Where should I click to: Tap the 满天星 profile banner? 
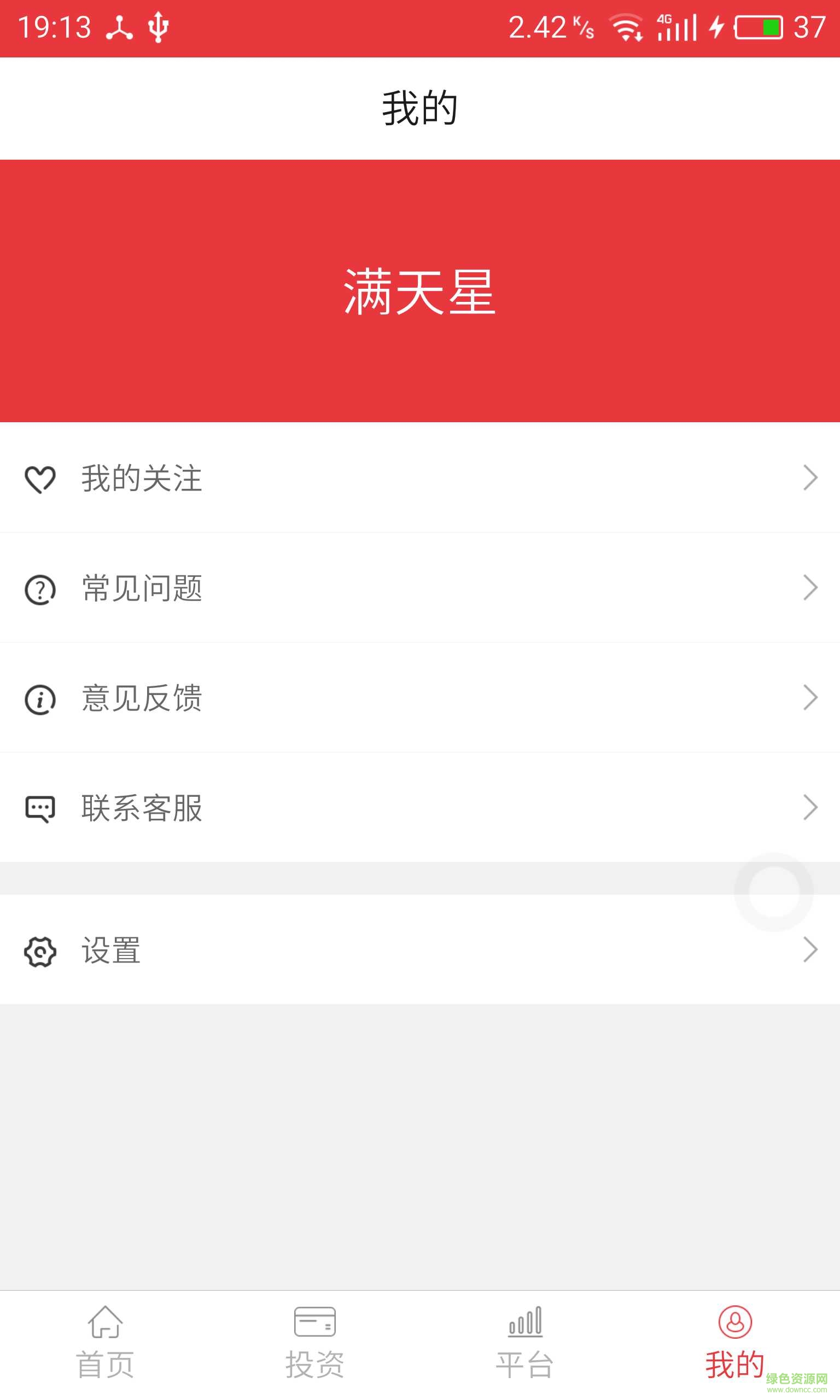(x=419, y=291)
